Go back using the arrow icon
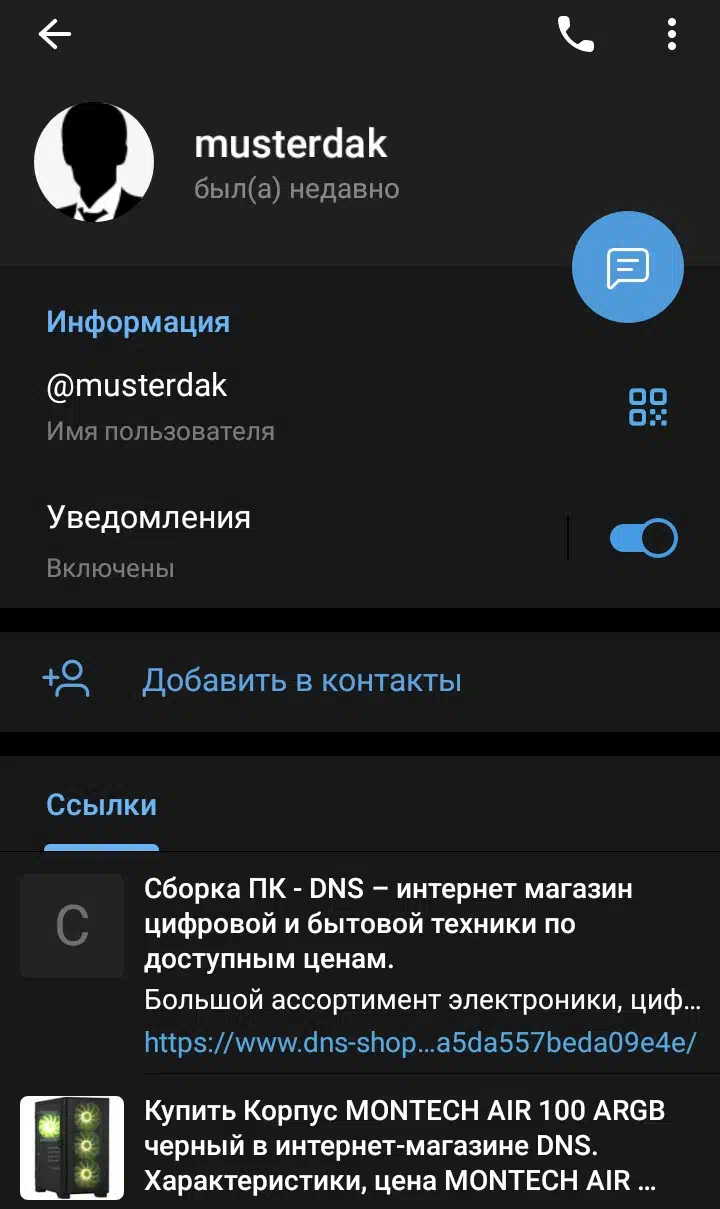This screenshot has height=1209, width=720. click(55, 35)
